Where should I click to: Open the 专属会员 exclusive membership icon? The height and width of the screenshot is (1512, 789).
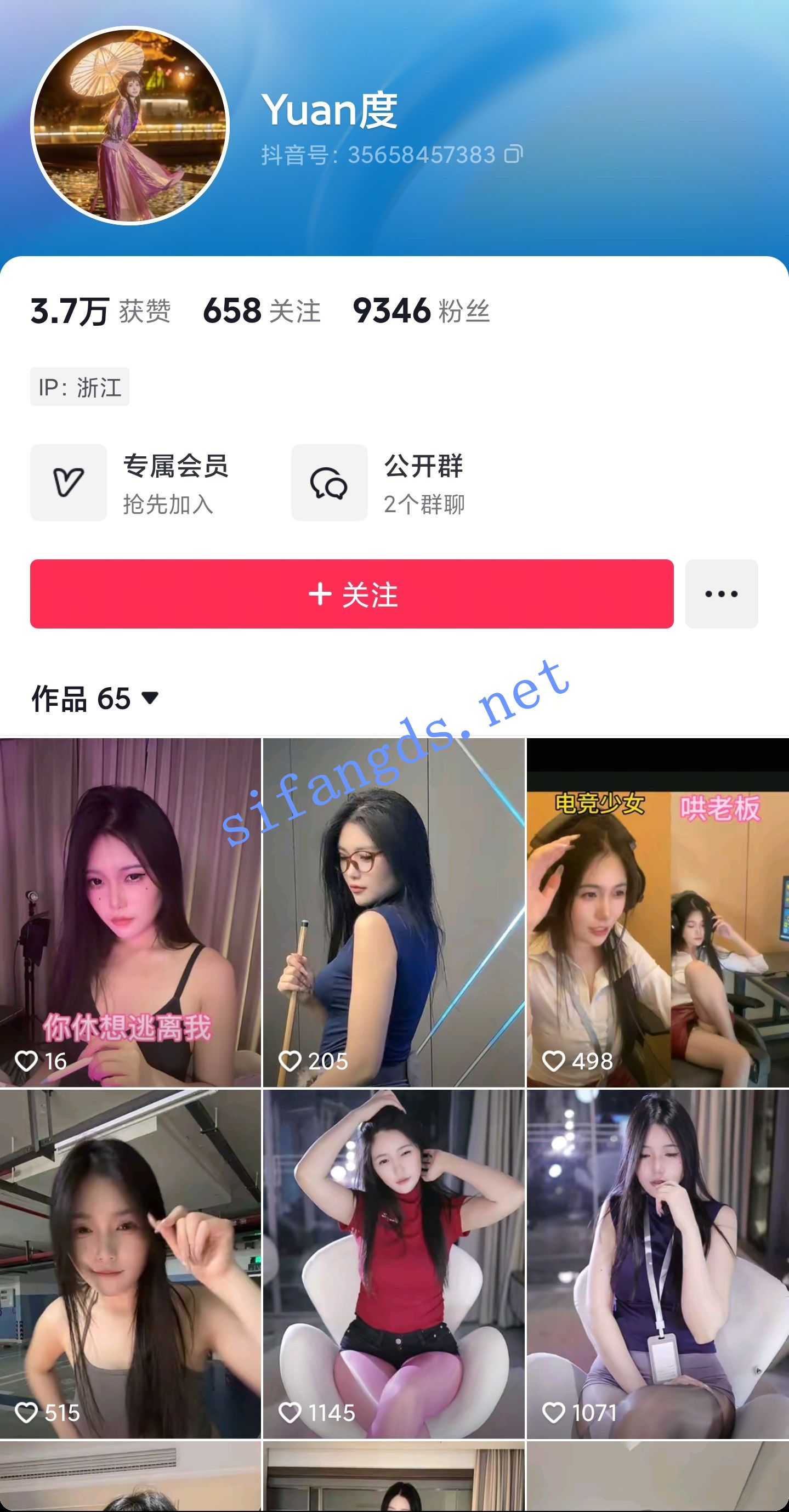[68, 483]
